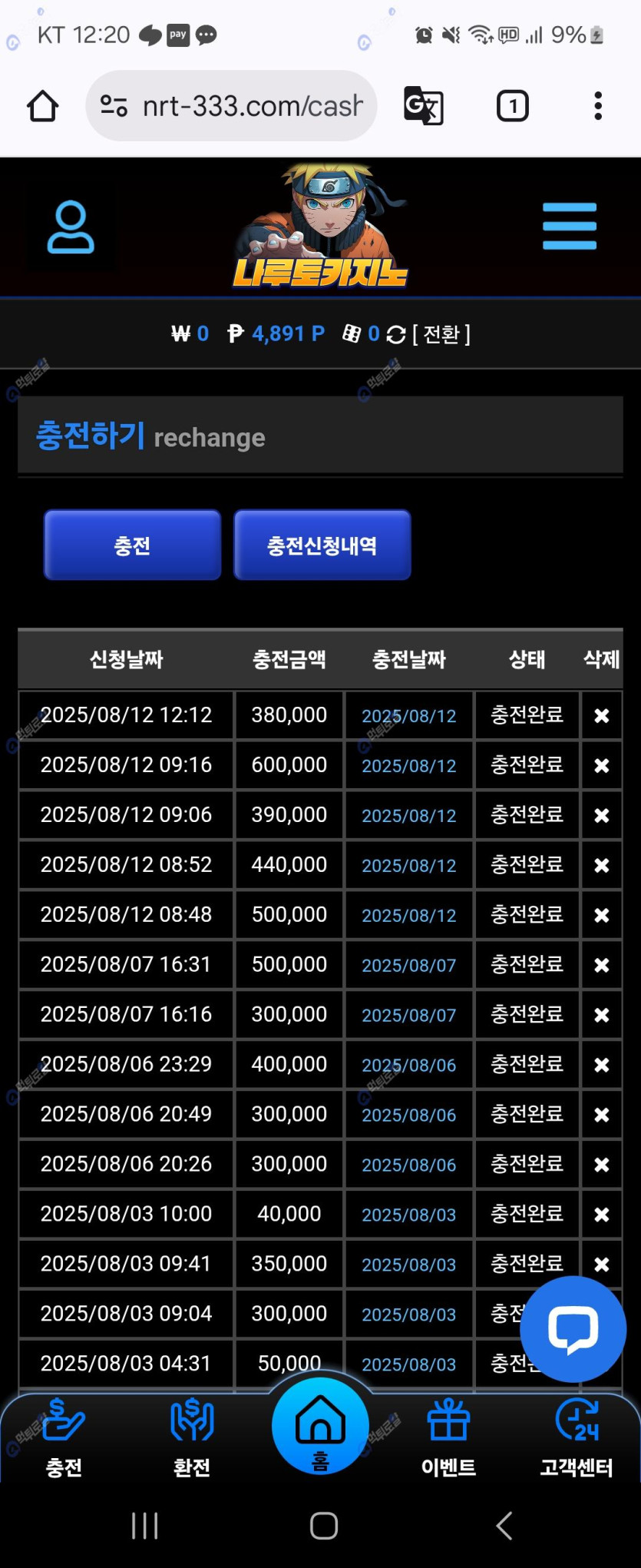This screenshot has height=1568, width=641.
Task: Switch to the 환전 bottom tab
Action: tap(192, 1437)
